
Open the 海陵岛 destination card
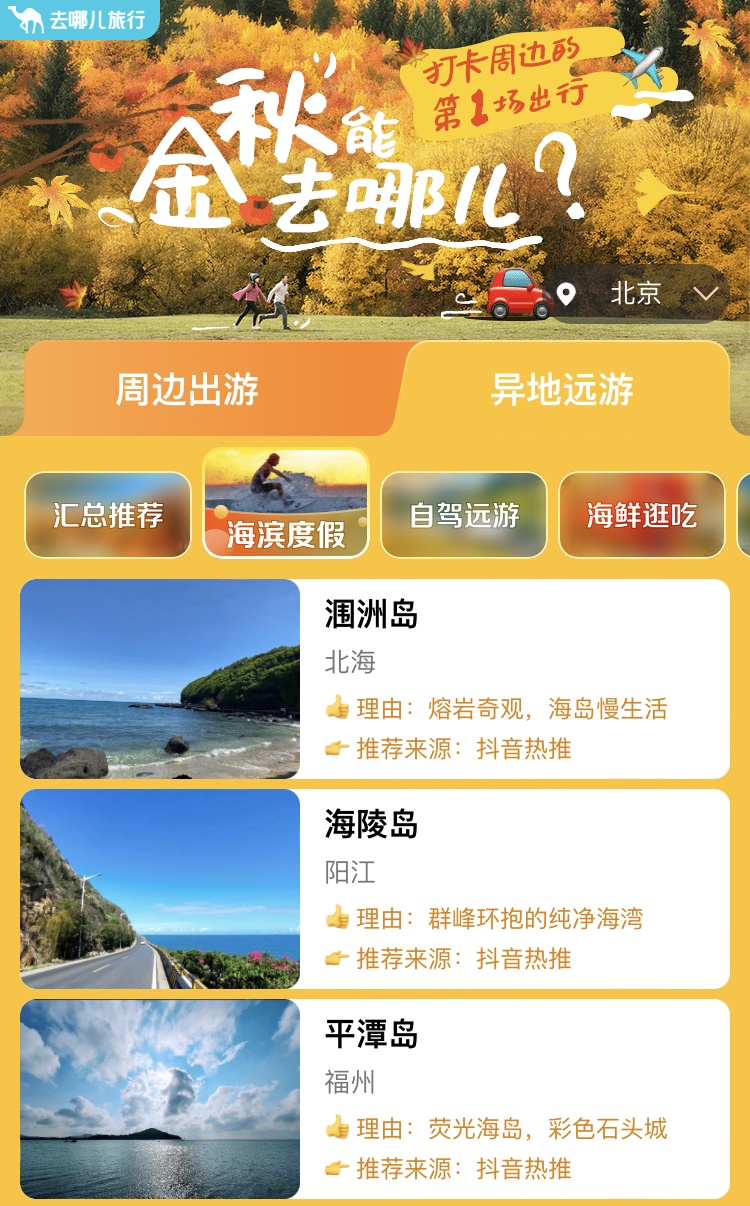[x=375, y=889]
